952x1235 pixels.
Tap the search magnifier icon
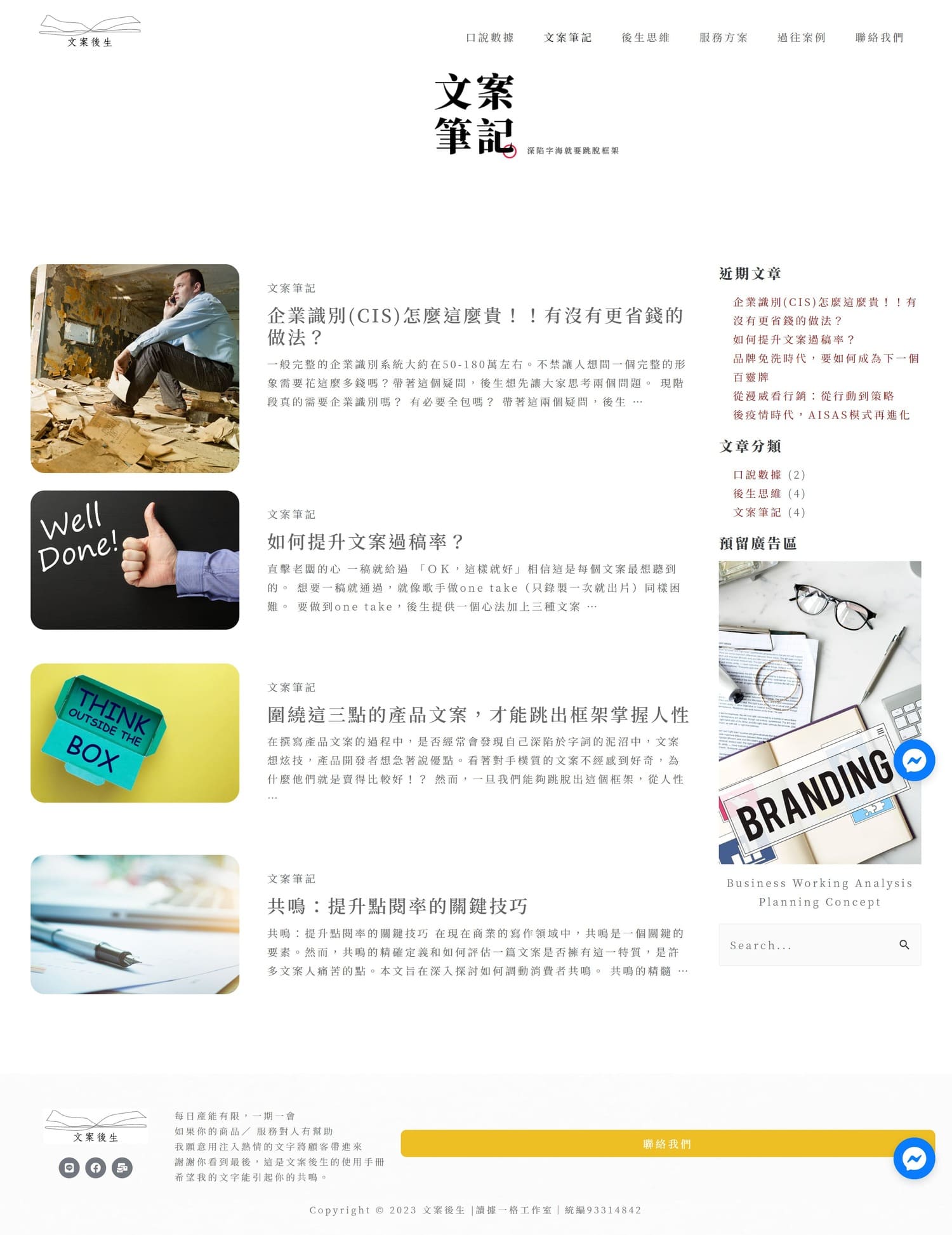904,945
